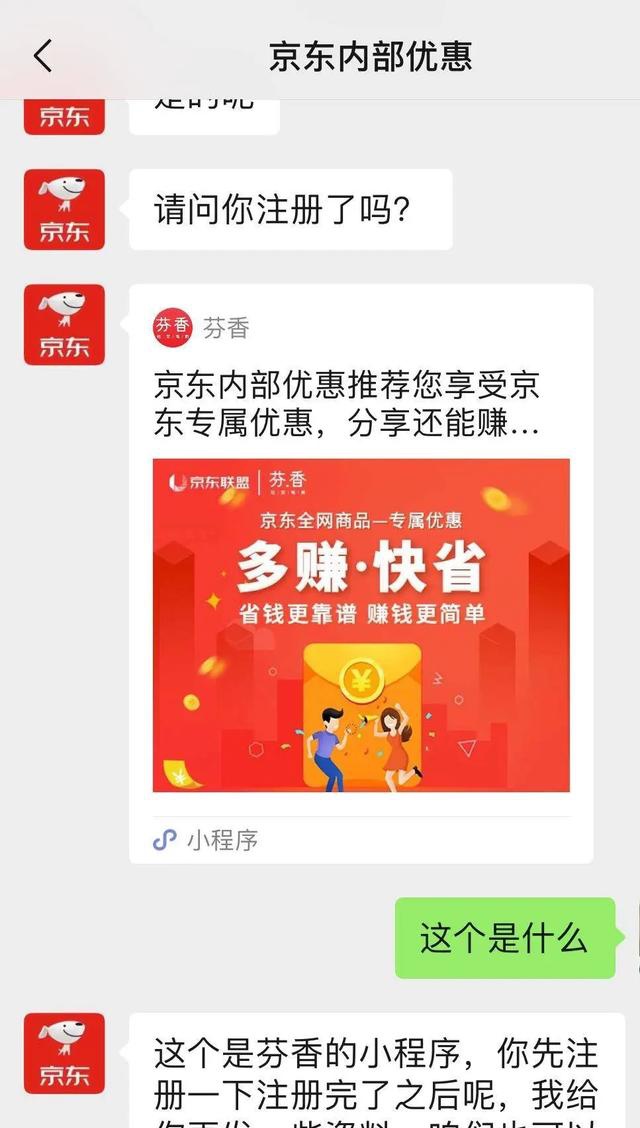The width and height of the screenshot is (640, 1128).
Task: Go back from 京东内部优惠 chat
Action: coord(42,56)
